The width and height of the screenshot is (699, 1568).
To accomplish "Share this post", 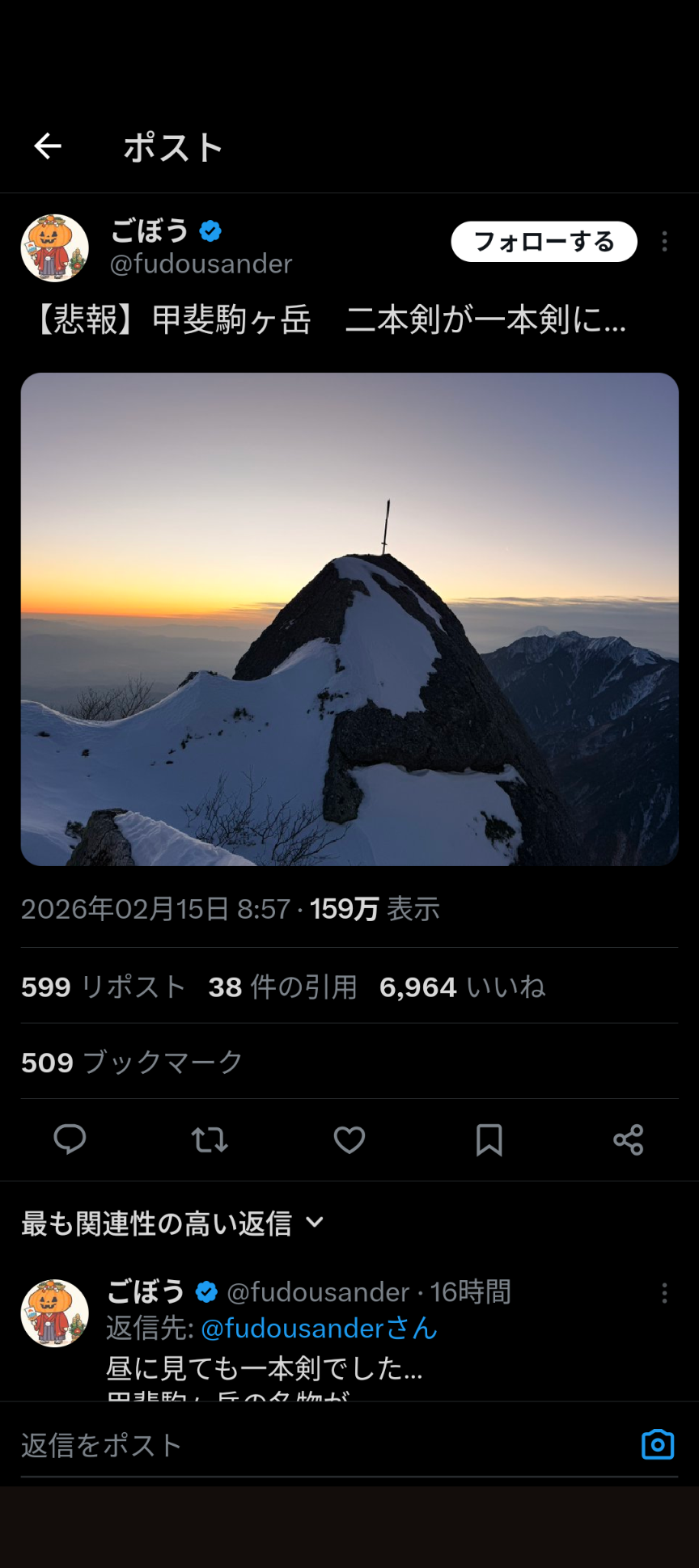I will pyautogui.click(x=628, y=1139).
